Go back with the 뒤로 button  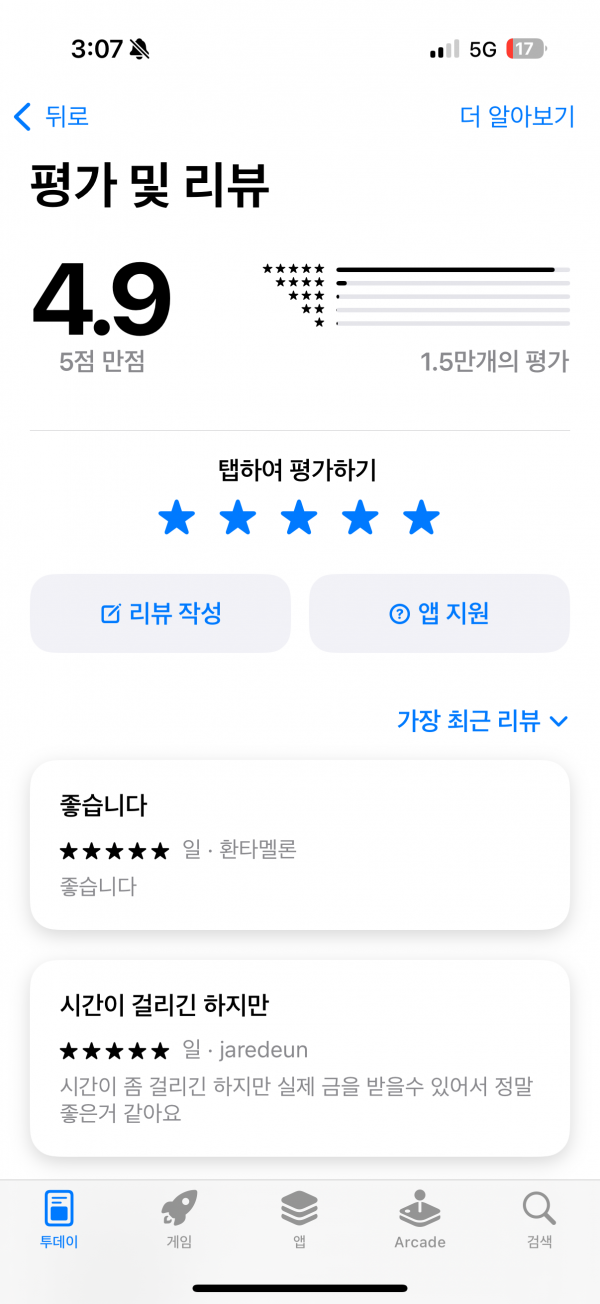coord(52,117)
